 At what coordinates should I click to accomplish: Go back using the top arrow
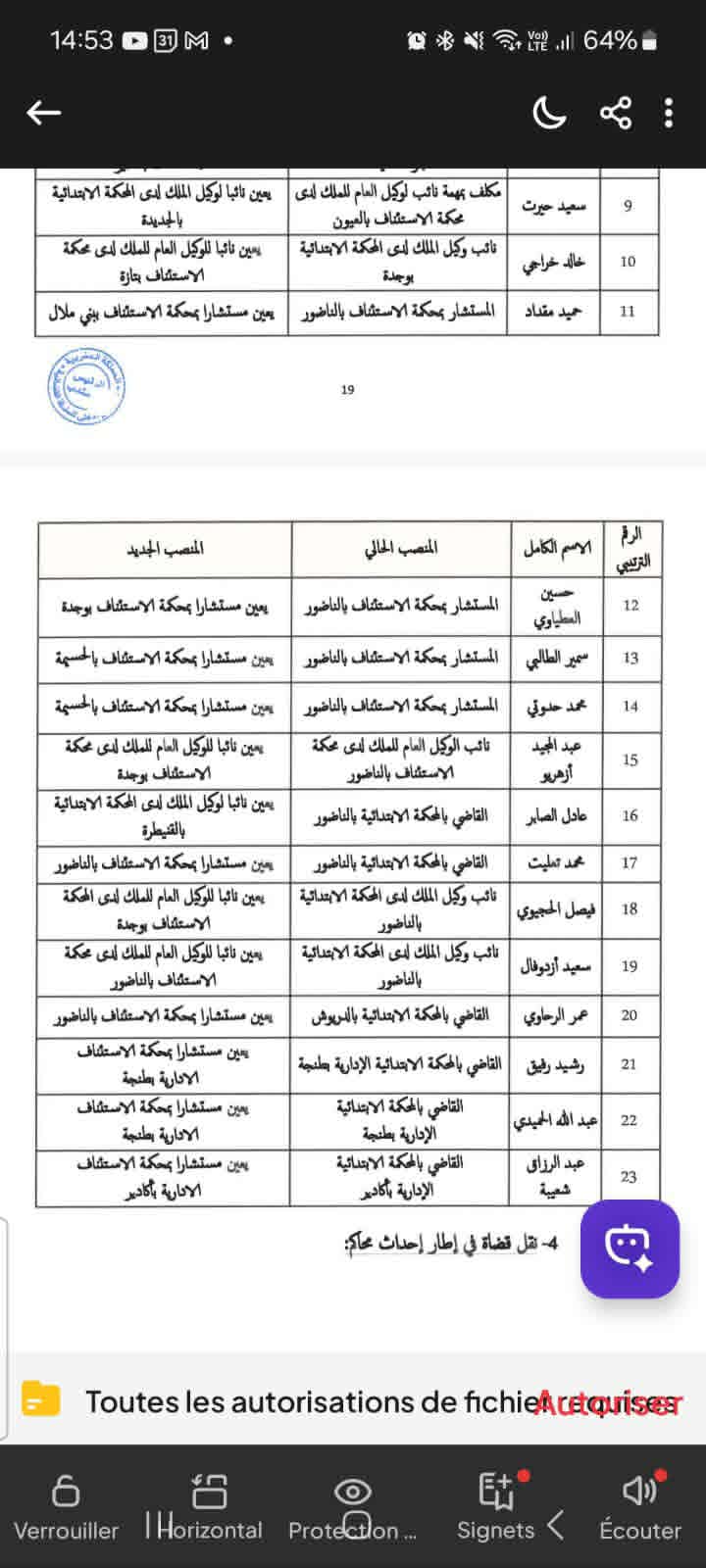[43, 114]
